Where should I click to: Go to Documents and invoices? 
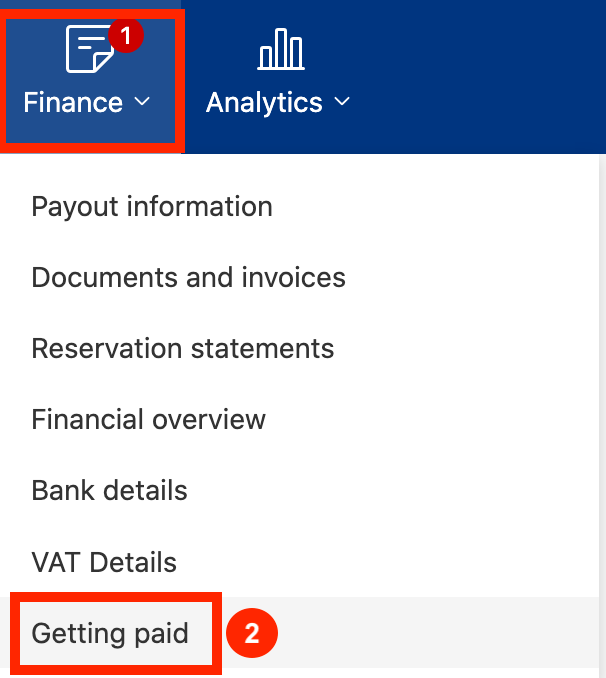(x=188, y=277)
